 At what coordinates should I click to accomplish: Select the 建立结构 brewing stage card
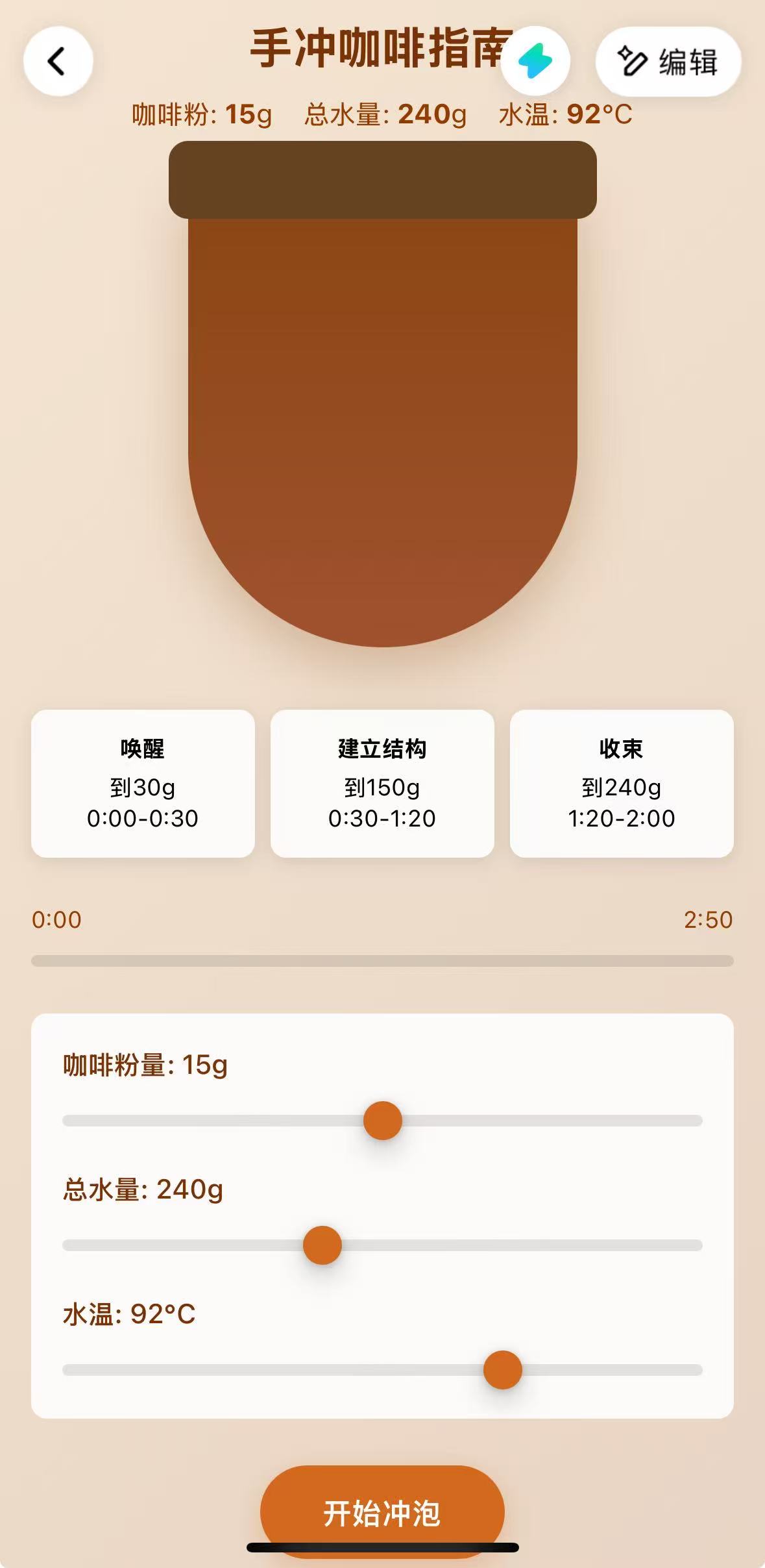coord(382,783)
